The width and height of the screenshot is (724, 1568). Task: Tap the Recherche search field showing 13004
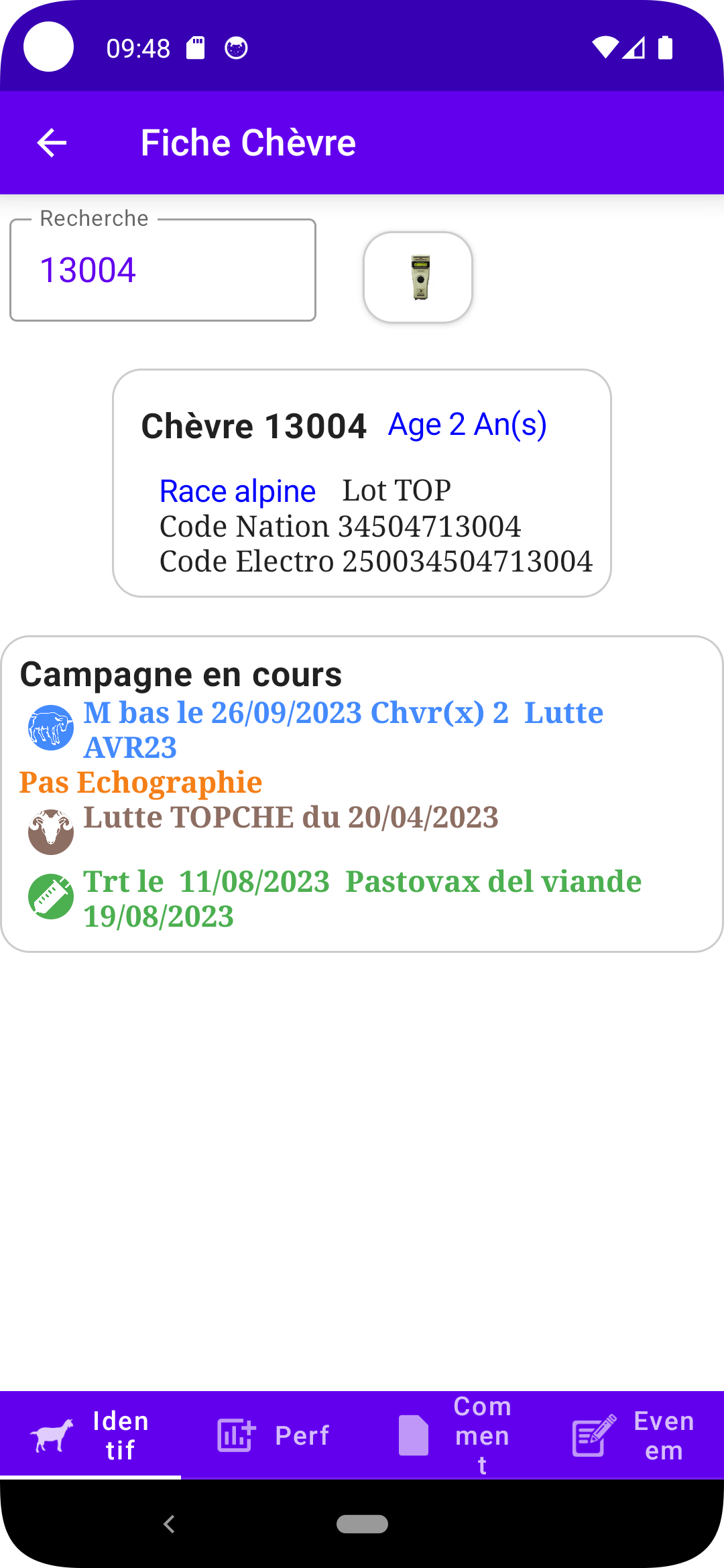point(162,269)
